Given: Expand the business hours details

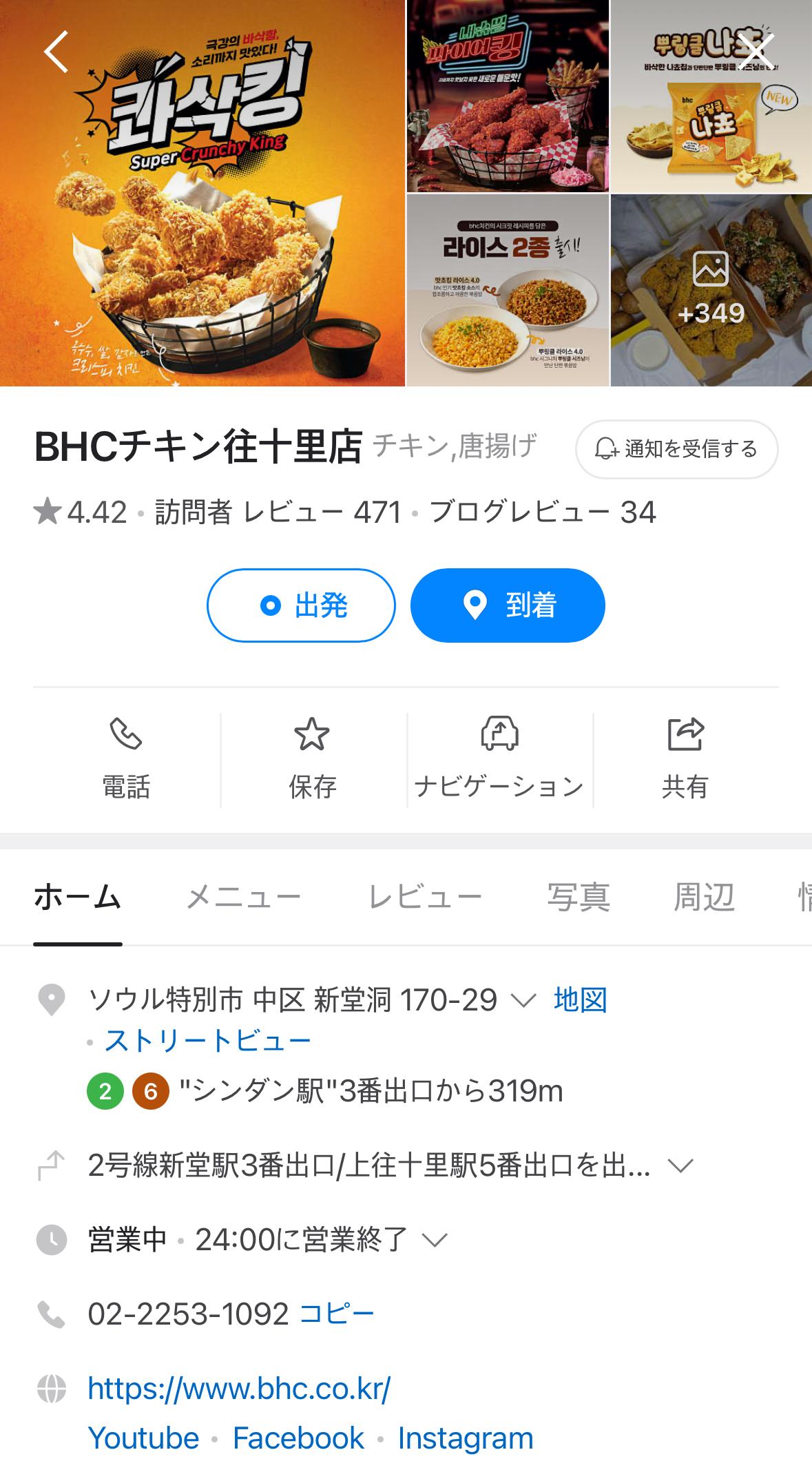Looking at the screenshot, I should point(435,1240).
